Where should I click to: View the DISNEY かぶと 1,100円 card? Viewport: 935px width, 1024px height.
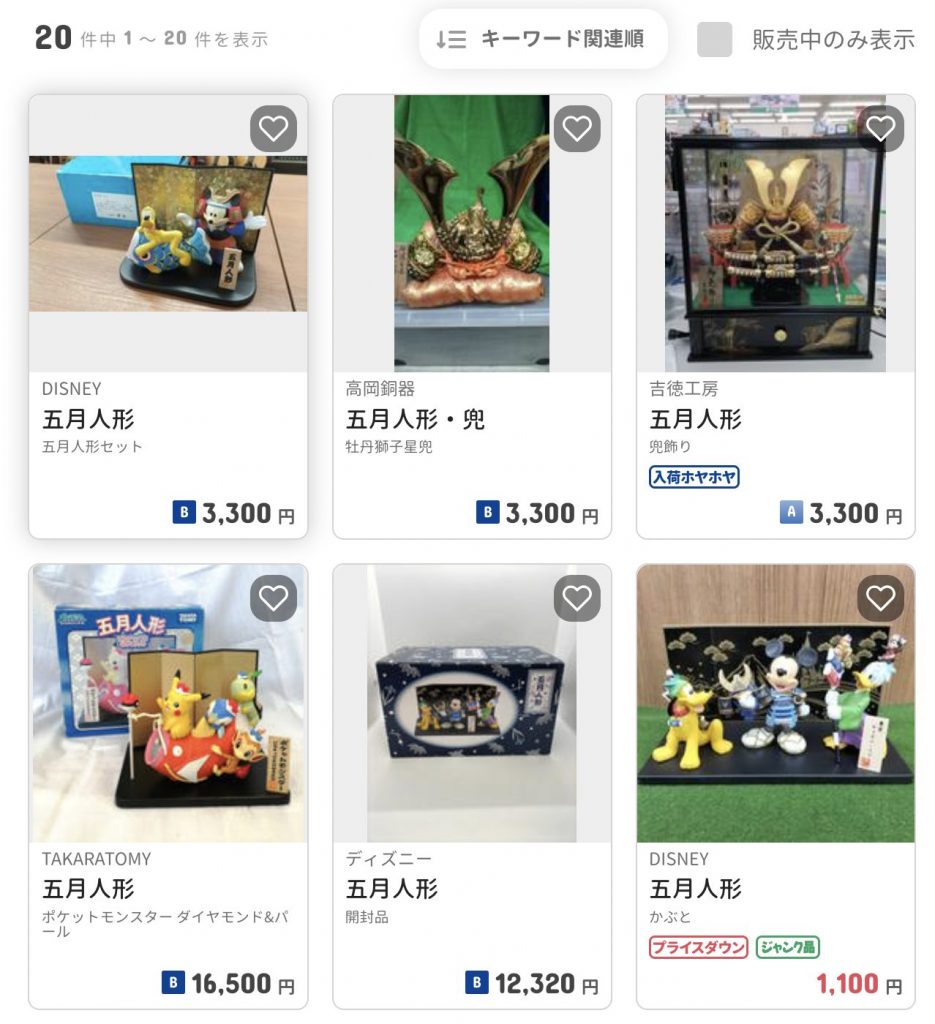(x=775, y=889)
